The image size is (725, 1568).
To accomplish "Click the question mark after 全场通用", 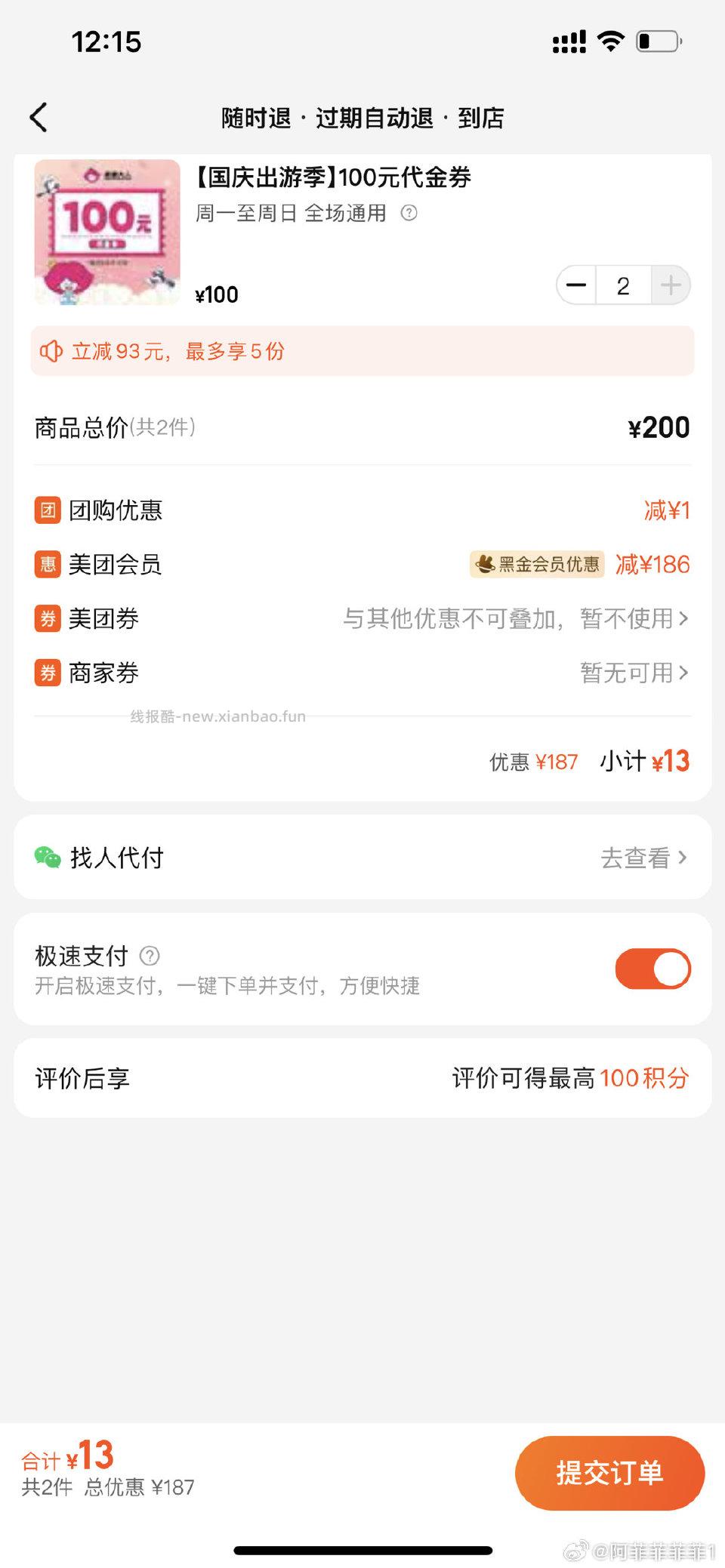I will click(409, 214).
